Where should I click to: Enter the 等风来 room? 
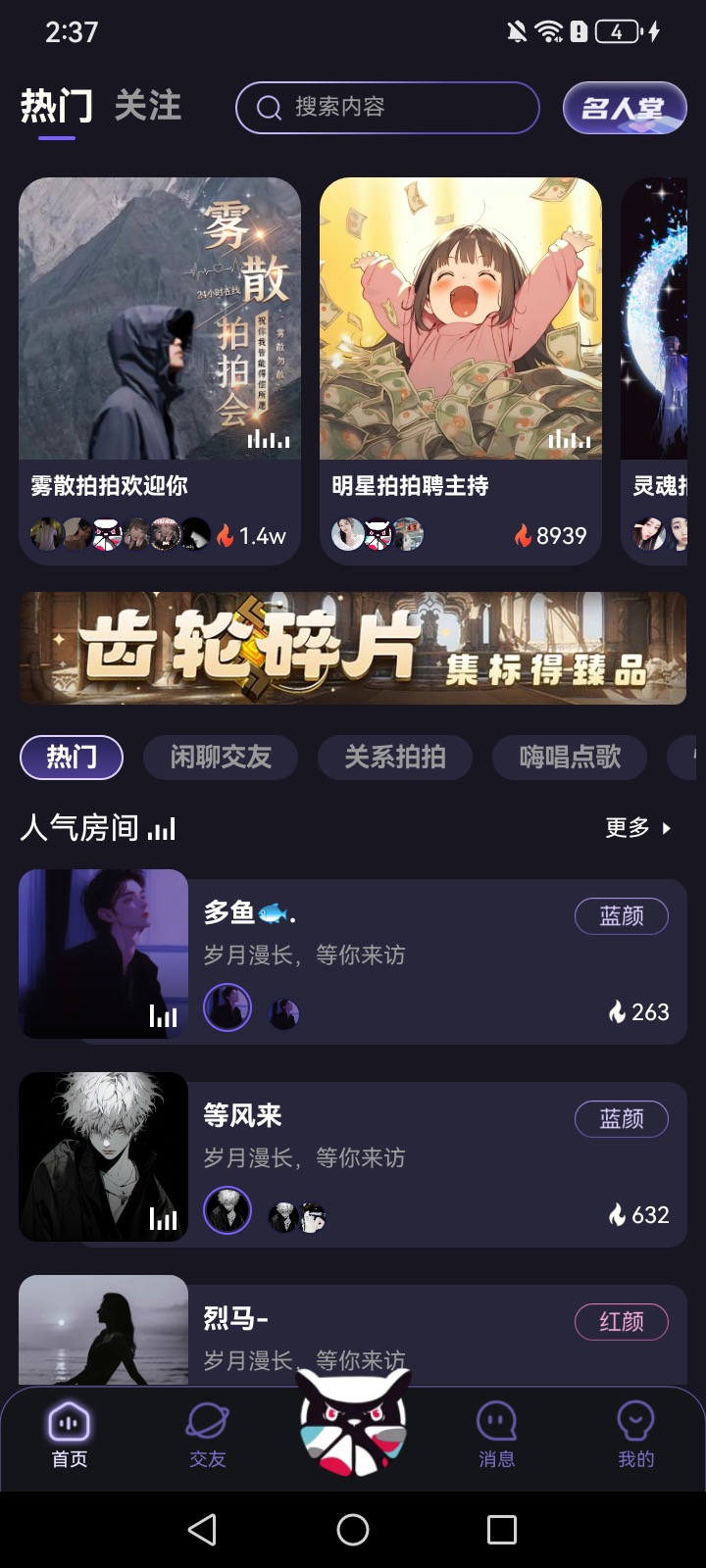(353, 1158)
